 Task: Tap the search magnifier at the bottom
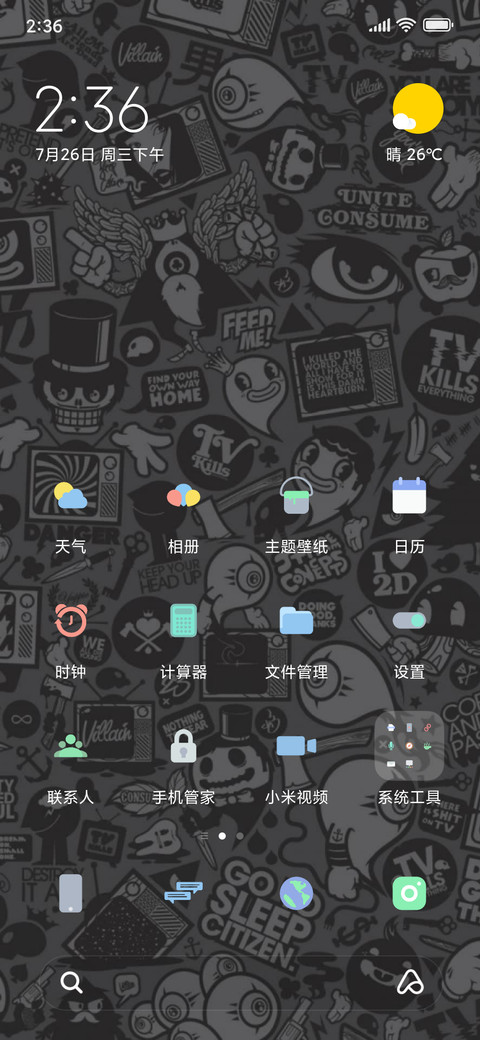[72, 982]
